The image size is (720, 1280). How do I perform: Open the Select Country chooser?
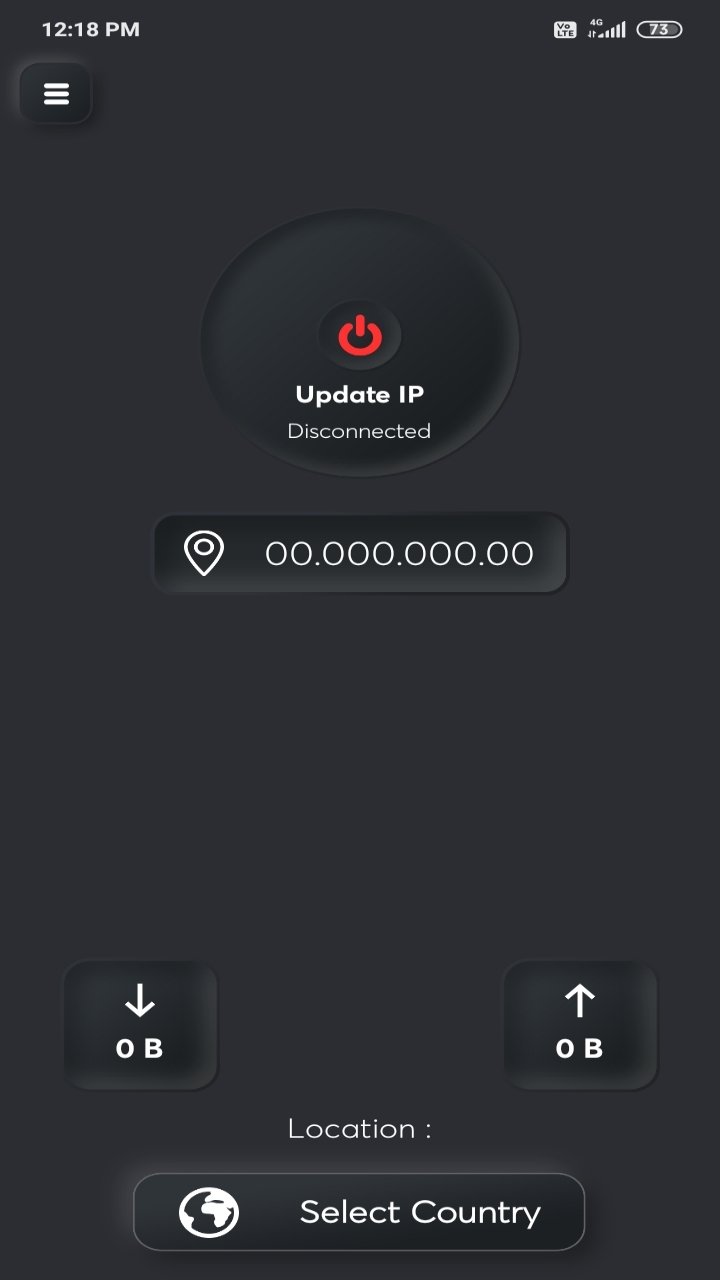tap(359, 1211)
